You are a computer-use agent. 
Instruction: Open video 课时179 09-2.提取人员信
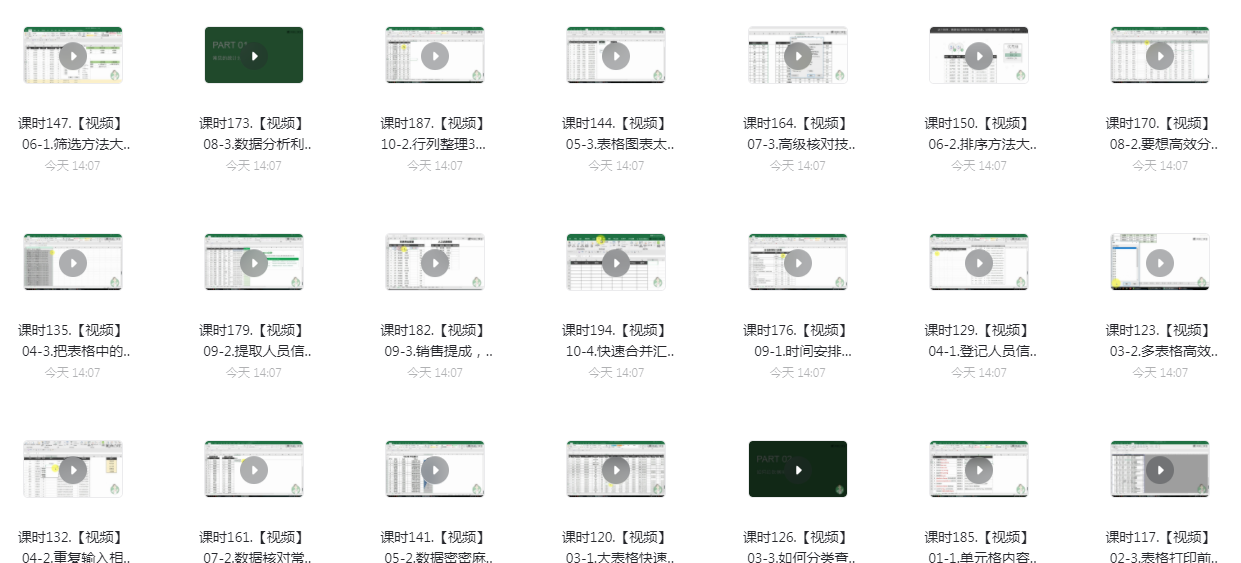pos(254,263)
